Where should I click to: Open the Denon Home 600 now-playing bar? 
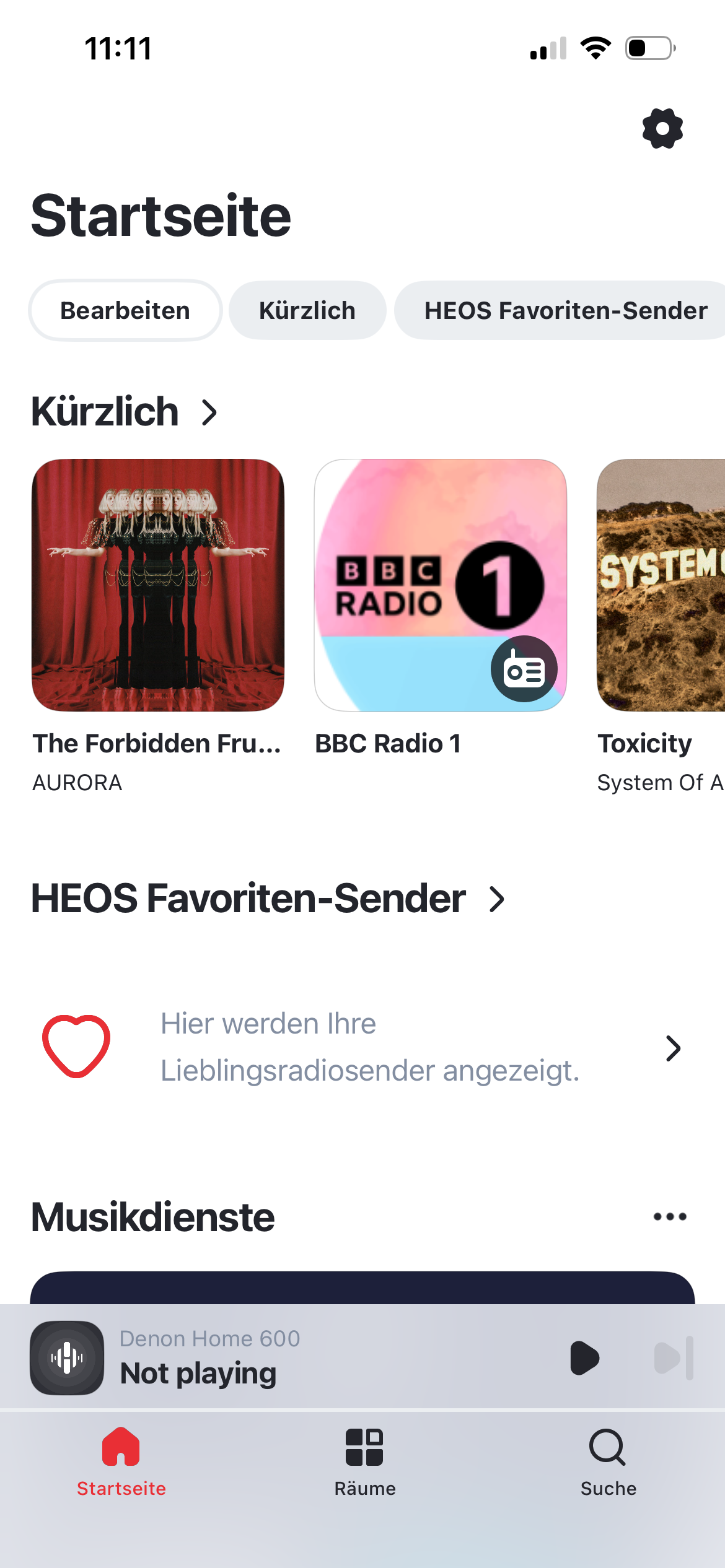click(248, 1358)
